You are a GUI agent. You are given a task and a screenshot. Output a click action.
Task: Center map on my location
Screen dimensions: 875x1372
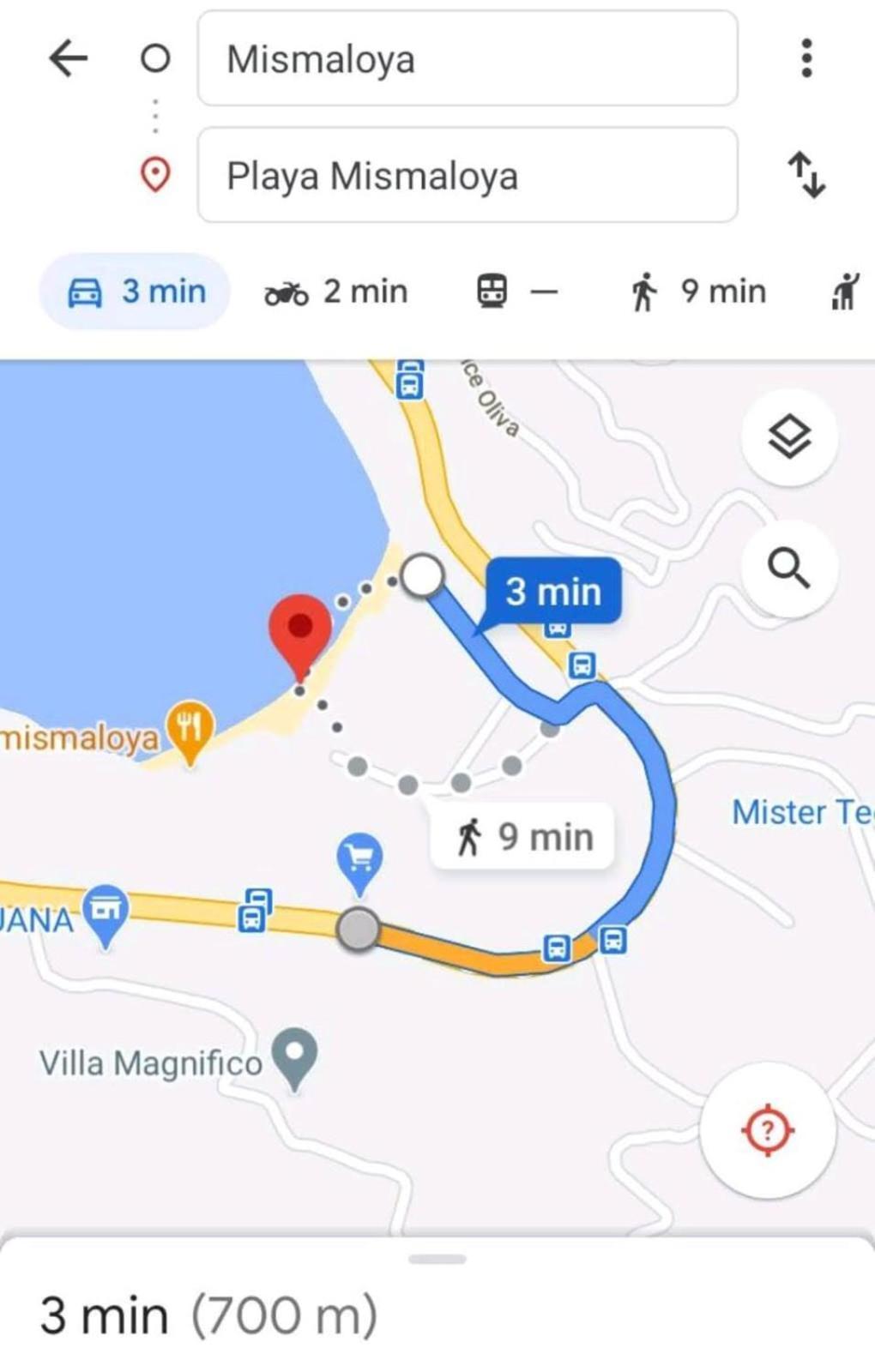click(767, 1131)
